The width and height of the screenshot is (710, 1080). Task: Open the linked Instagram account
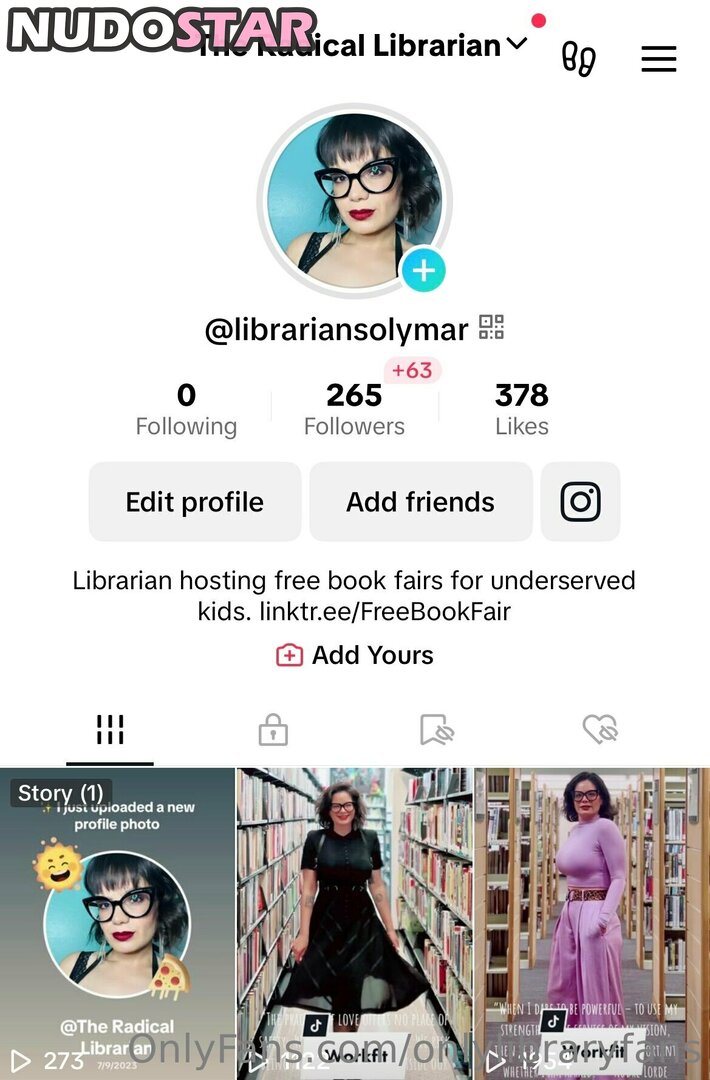pyautogui.click(x=580, y=502)
